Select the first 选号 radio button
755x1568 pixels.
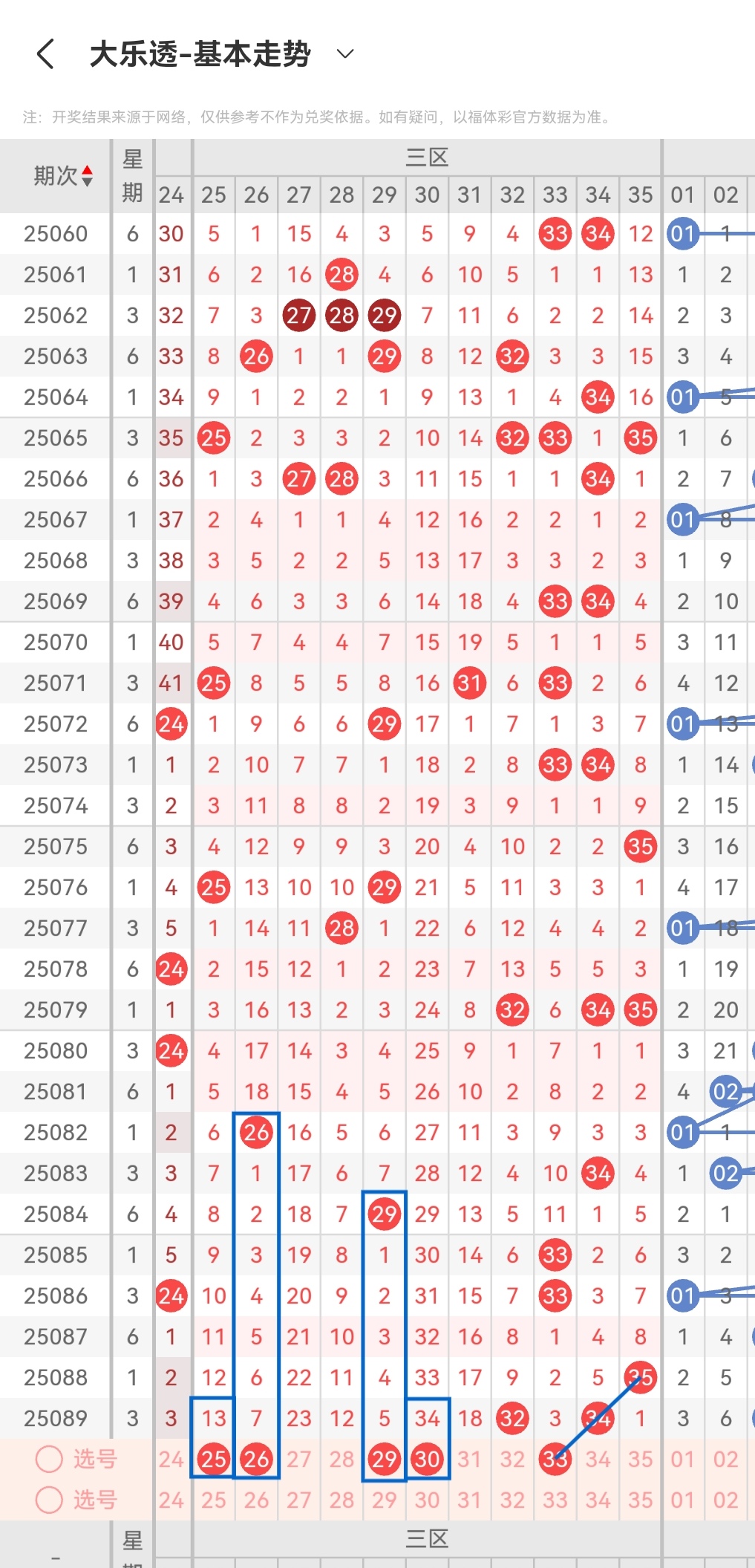pos(49,1459)
